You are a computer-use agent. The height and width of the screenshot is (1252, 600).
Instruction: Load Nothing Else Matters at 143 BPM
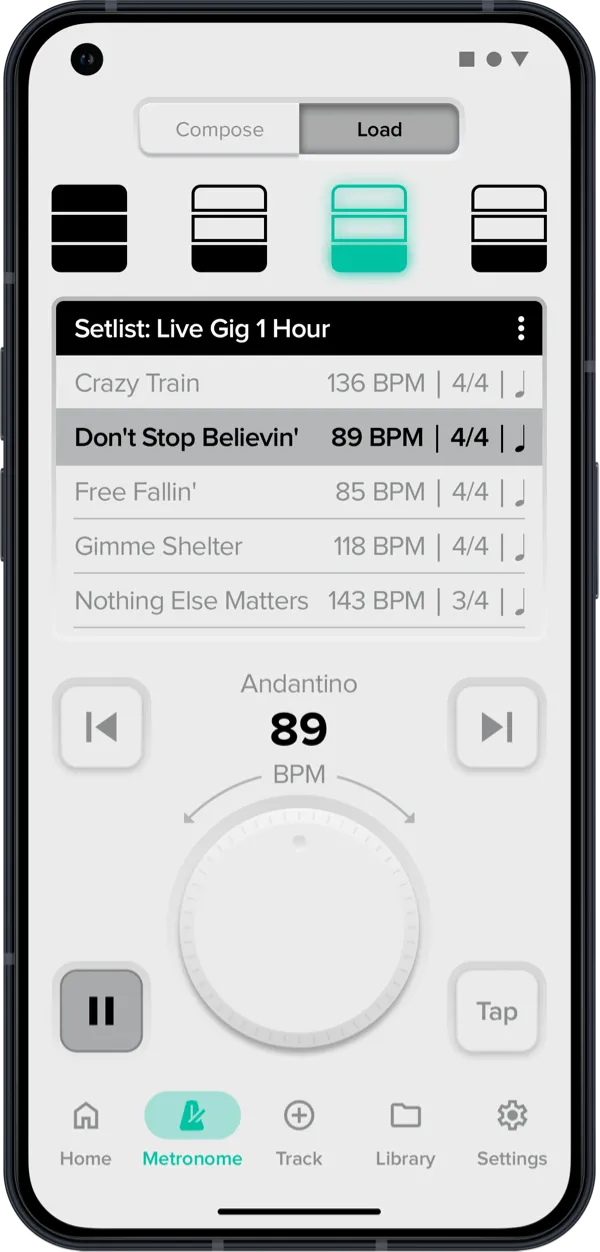pos(298,601)
